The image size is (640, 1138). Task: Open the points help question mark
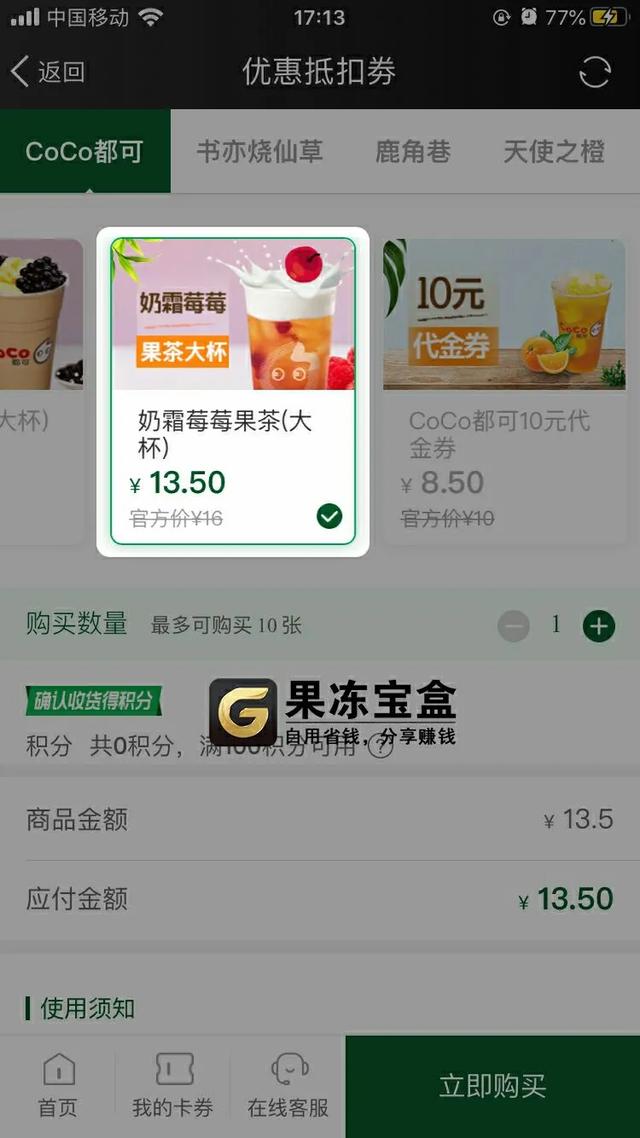381,746
